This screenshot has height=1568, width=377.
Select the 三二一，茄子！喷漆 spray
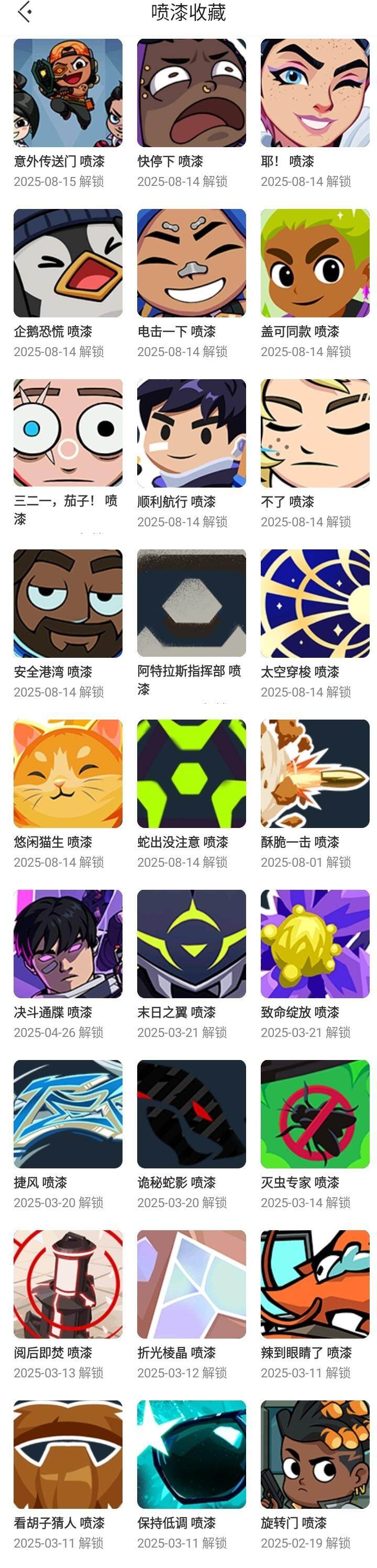point(68,434)
